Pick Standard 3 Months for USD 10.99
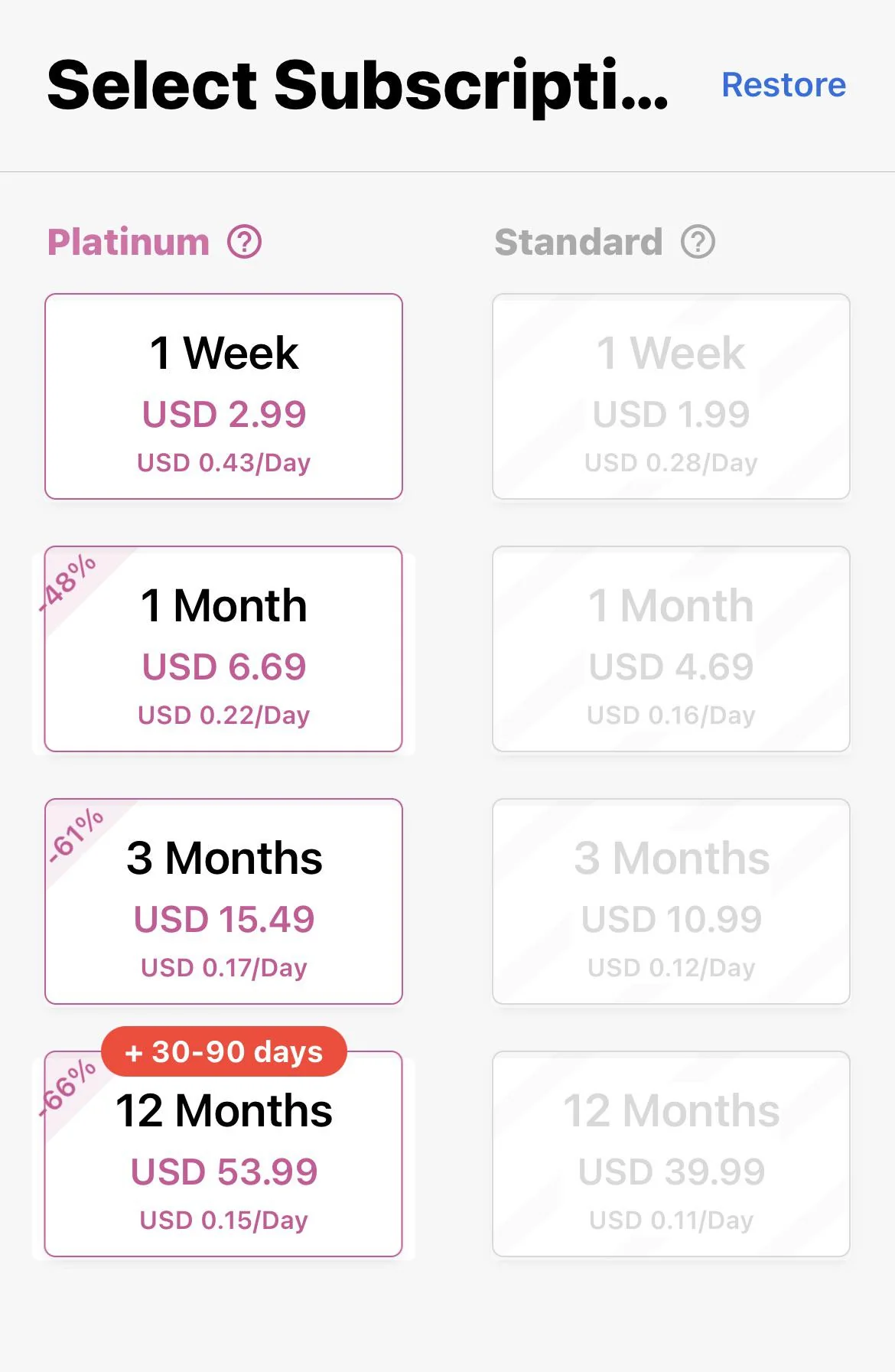Screen dimensions: 895x1372 [671, 901]
